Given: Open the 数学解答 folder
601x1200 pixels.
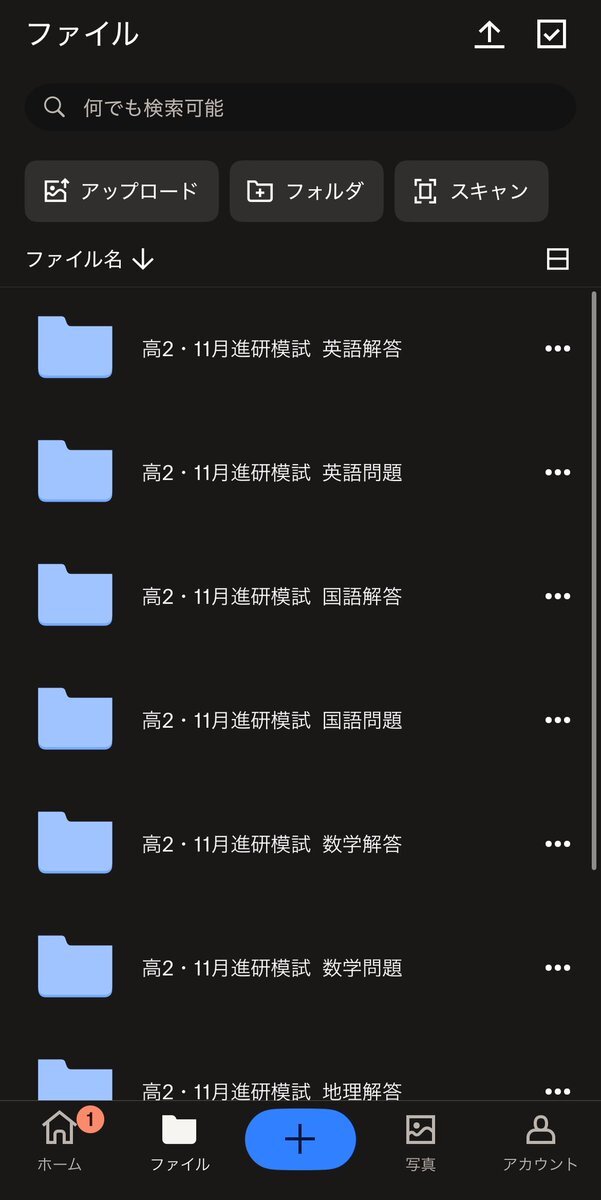Looking at the screenshot, I should [270, 845].
